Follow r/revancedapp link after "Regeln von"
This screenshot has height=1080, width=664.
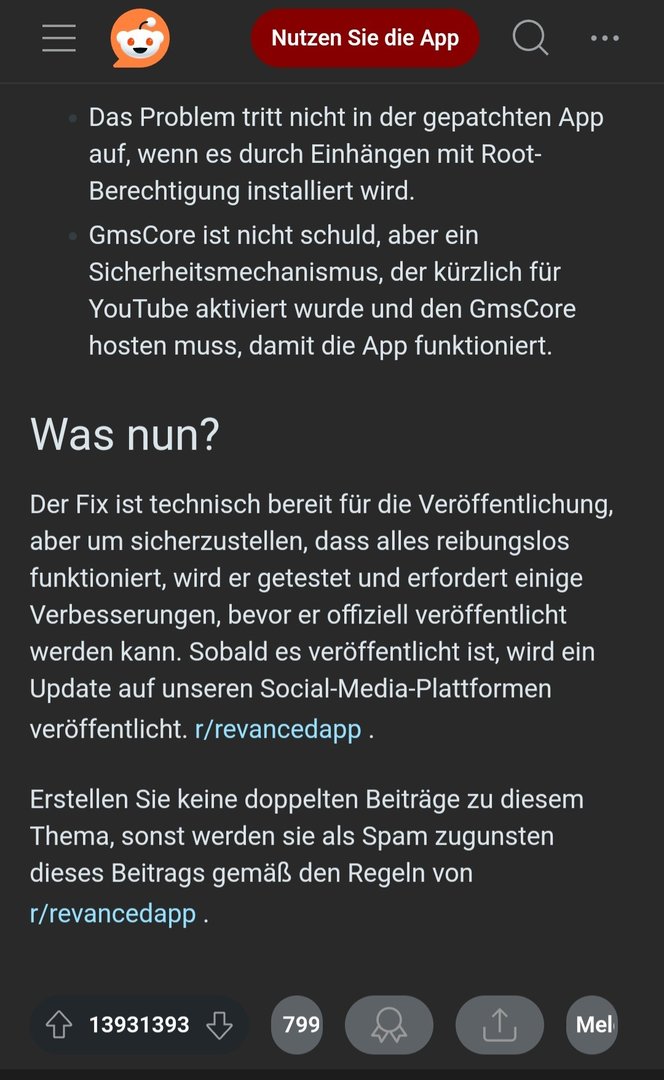(112, 914)
